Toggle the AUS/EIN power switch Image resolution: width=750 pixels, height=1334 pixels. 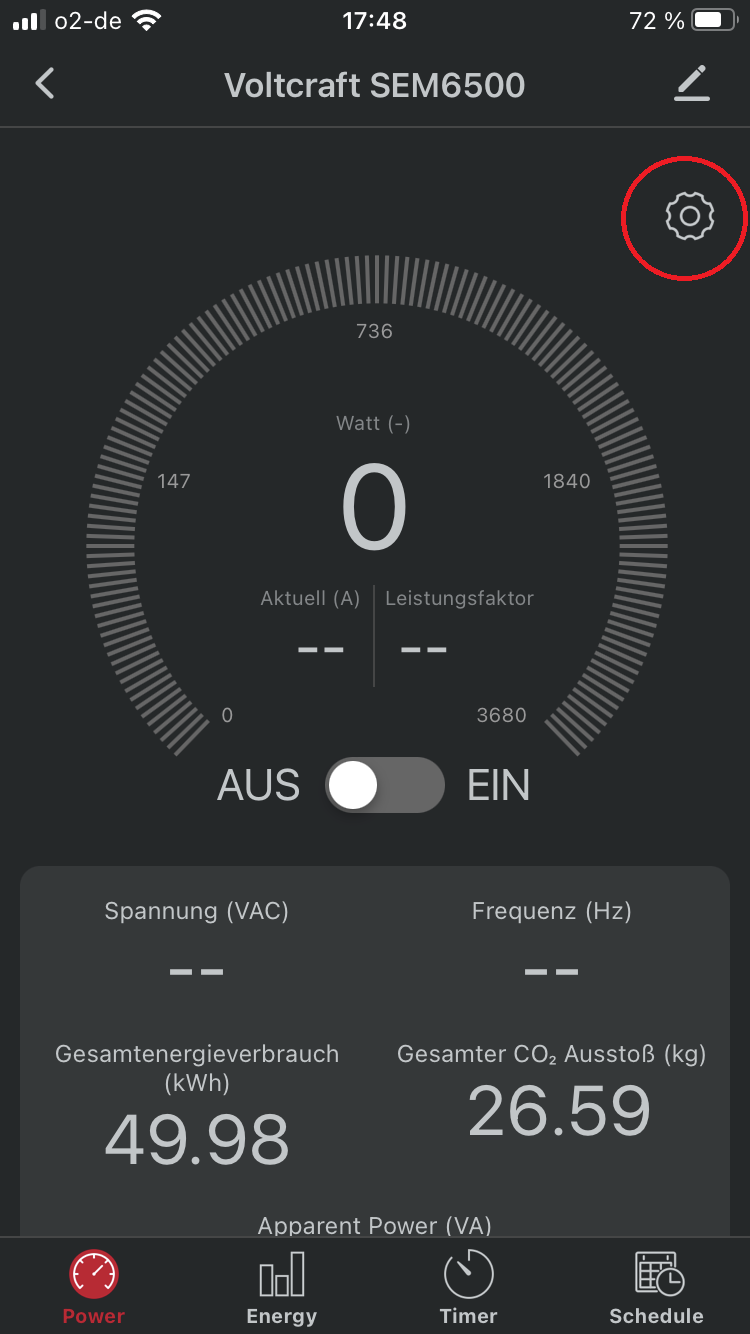click(x=385, y=786)
